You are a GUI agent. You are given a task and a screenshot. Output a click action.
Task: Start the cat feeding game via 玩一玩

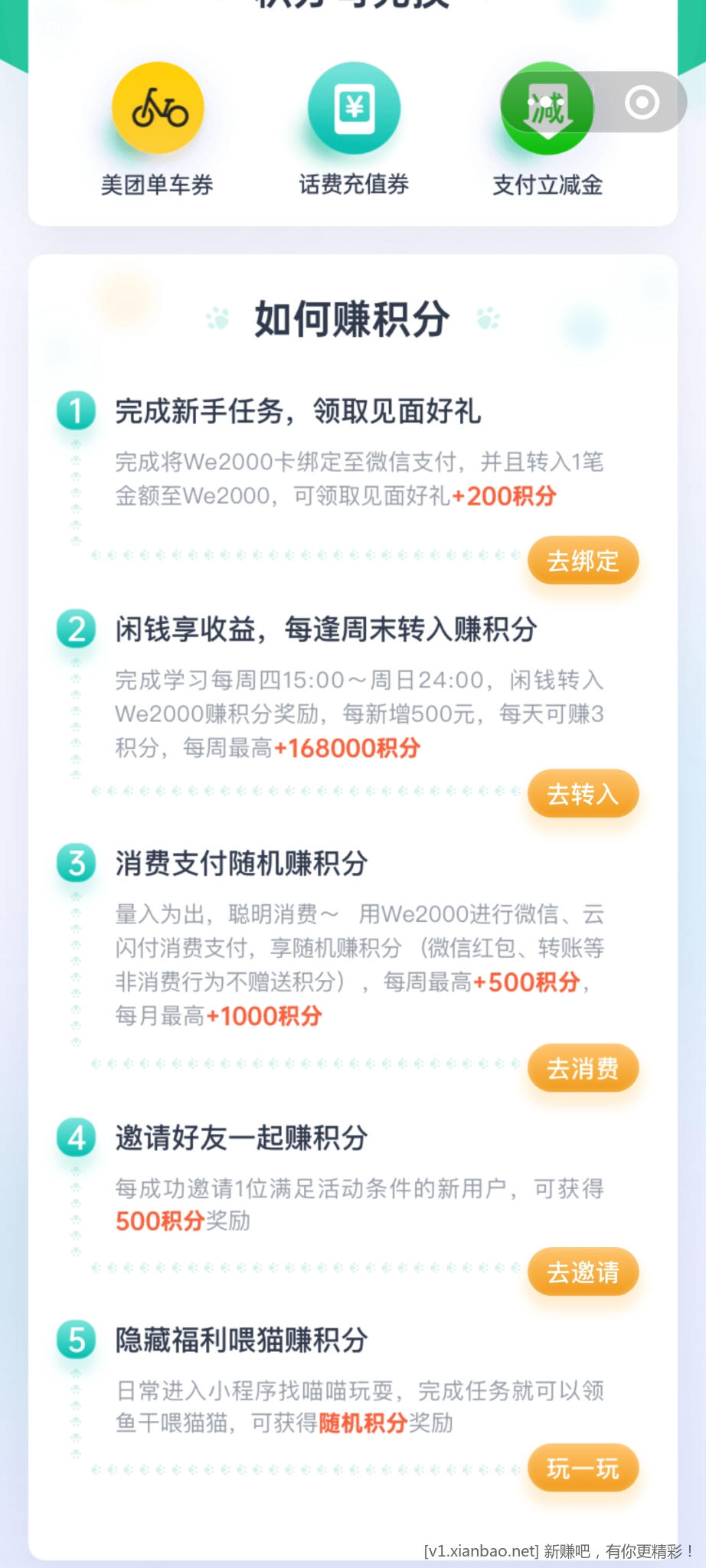point(583,1468)
